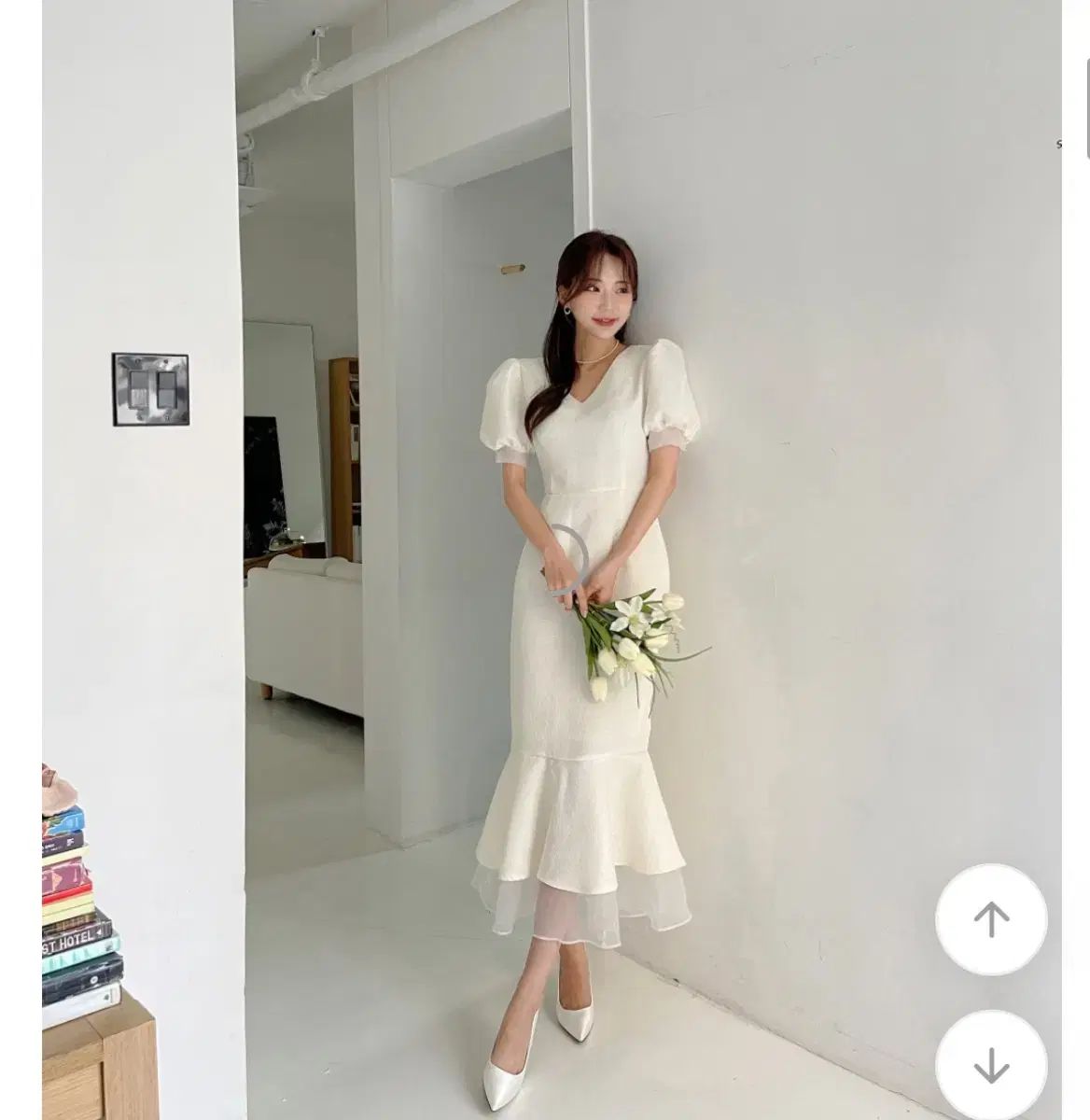Tap the scroll-to-bottom arrow button
1090x1120 pixels.
[x=991, y=1065]
